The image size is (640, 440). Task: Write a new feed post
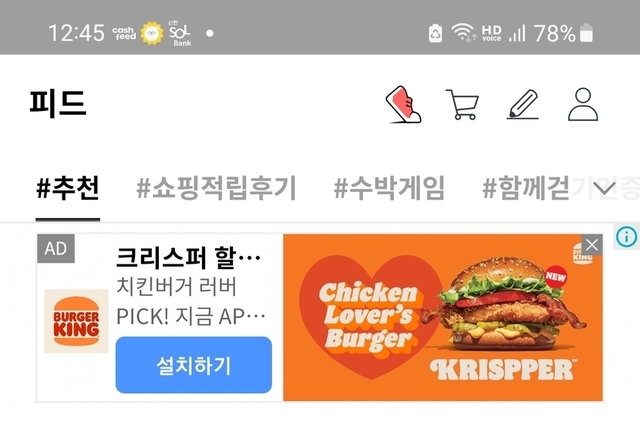coord(522,104)
